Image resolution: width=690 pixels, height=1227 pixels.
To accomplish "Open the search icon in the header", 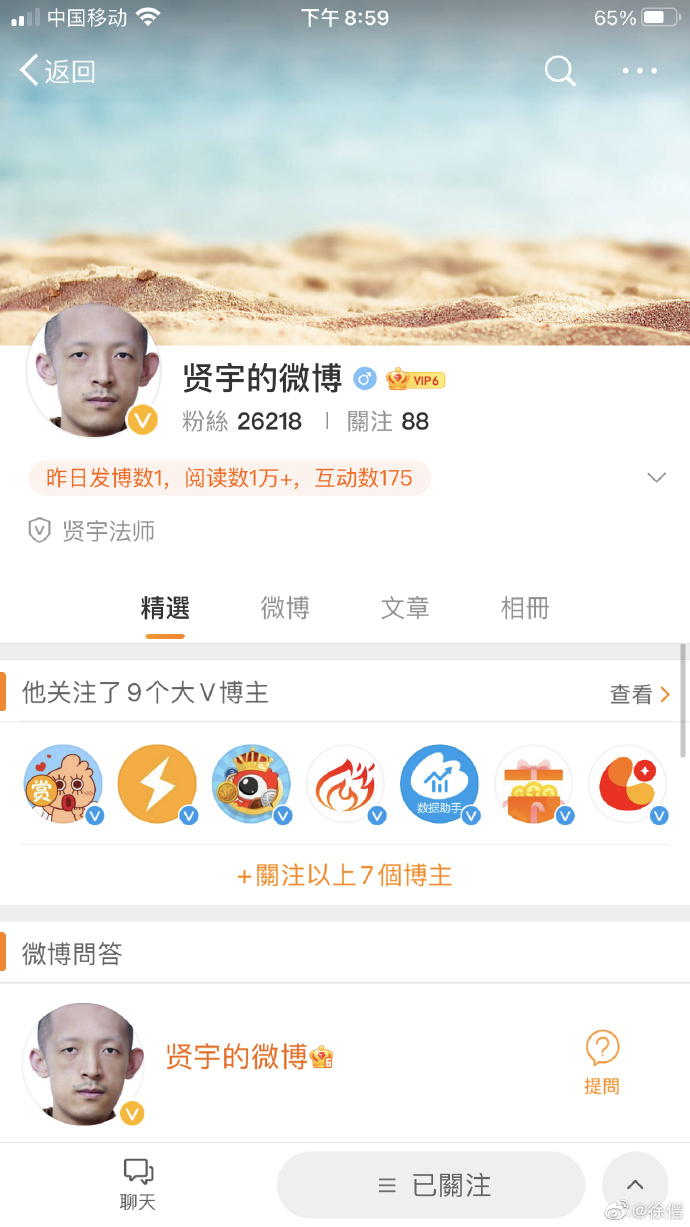I will pyautogui.click(x=560, y=71).
